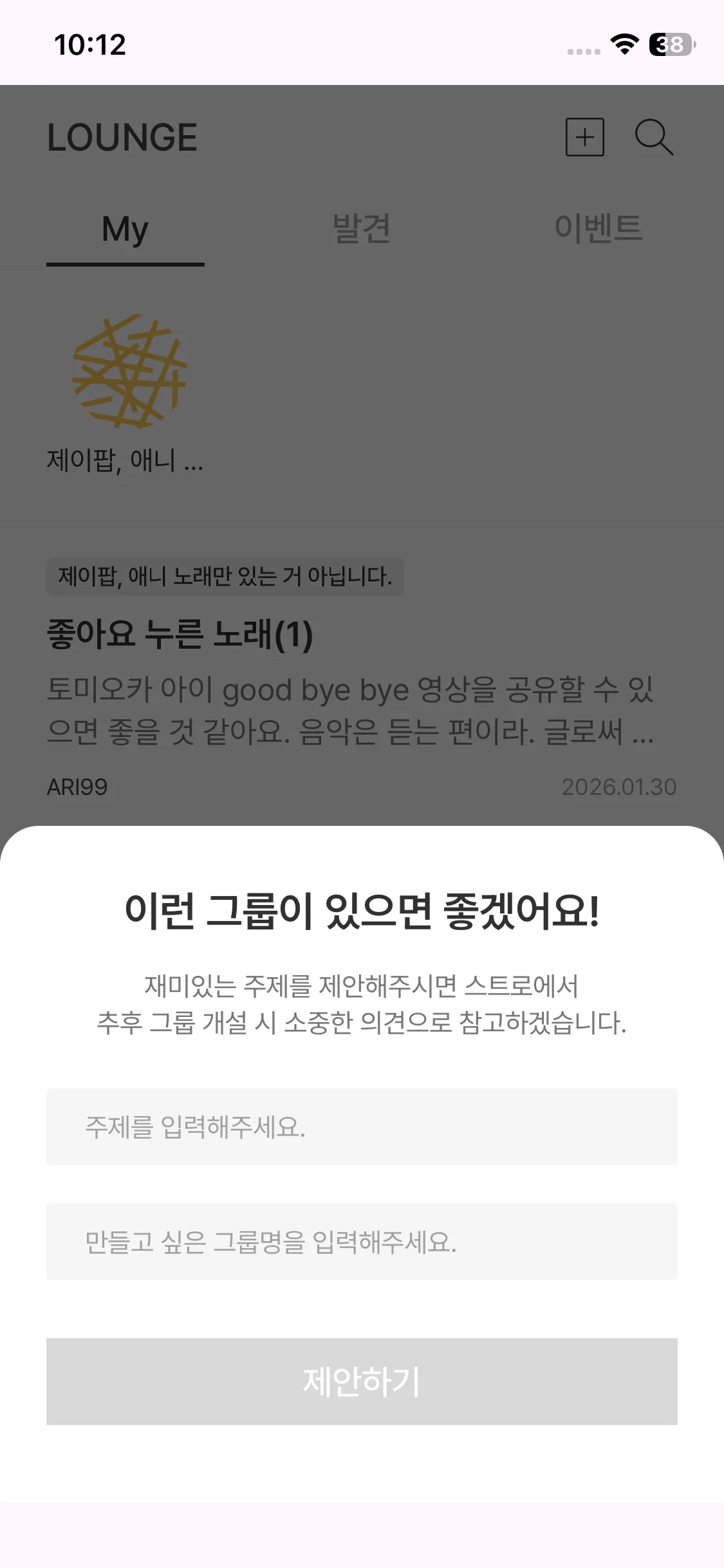This screenshot has width=724, height=1568.
Task: Focus the group name input field
Action: point(361,1242)
